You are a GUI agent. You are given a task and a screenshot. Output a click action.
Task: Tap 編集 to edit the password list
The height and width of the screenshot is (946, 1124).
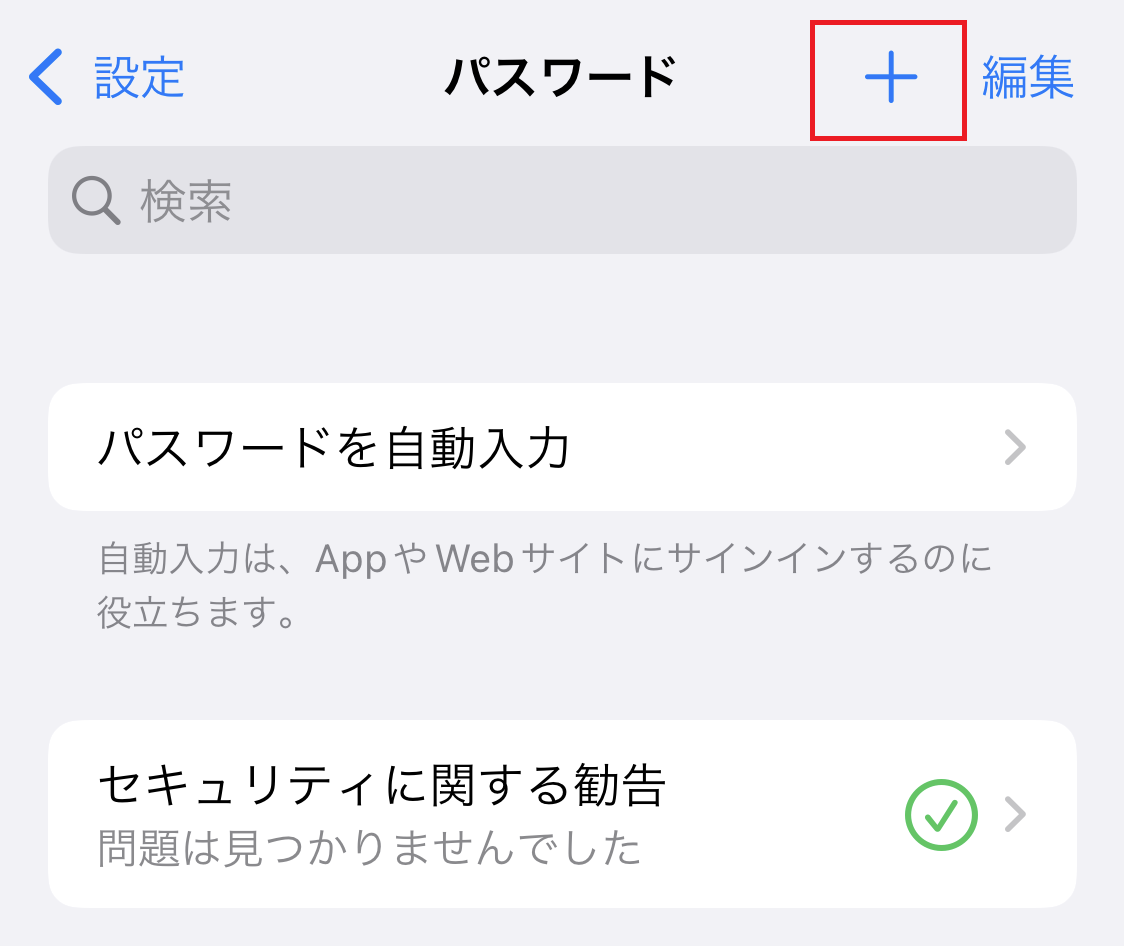point(1027,78)
